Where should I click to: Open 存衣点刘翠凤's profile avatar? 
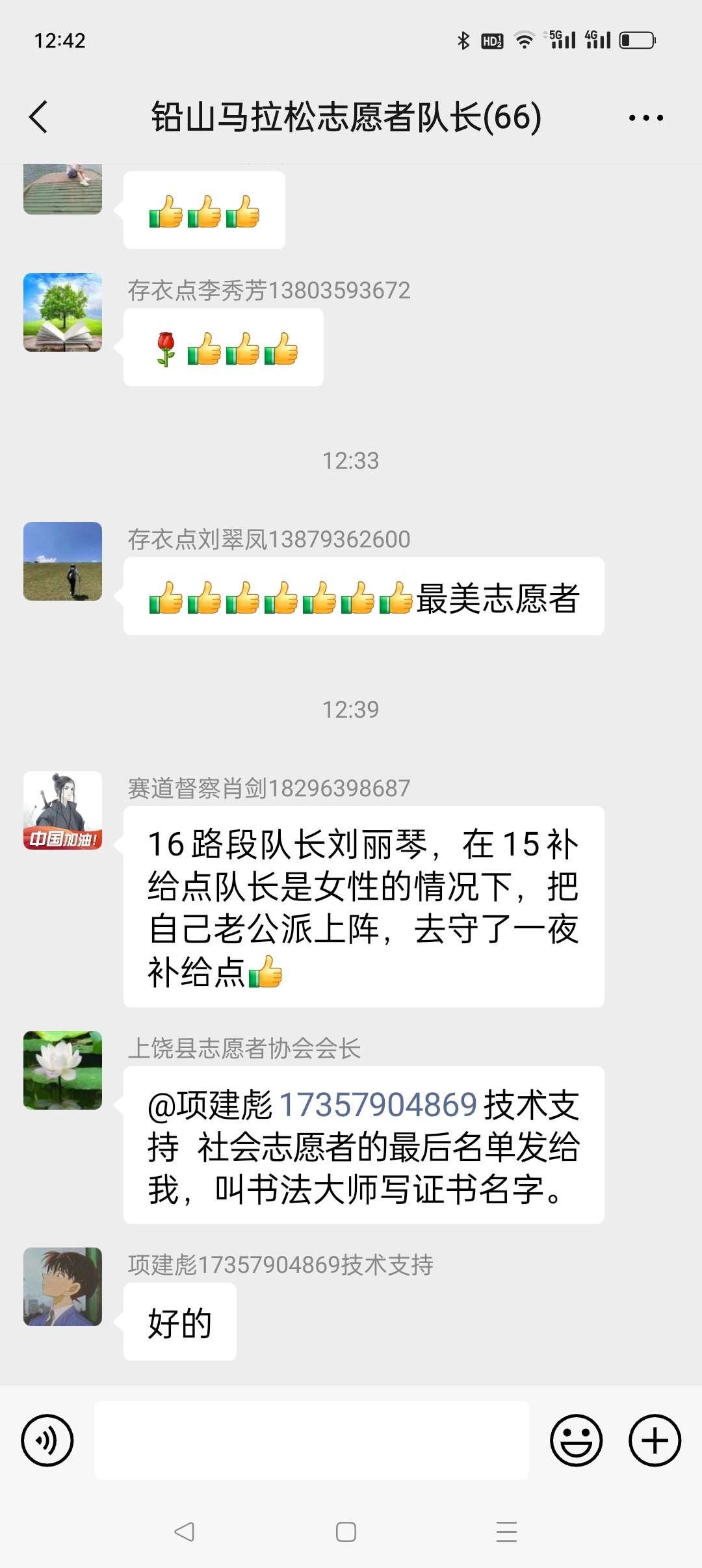point(63,562)
